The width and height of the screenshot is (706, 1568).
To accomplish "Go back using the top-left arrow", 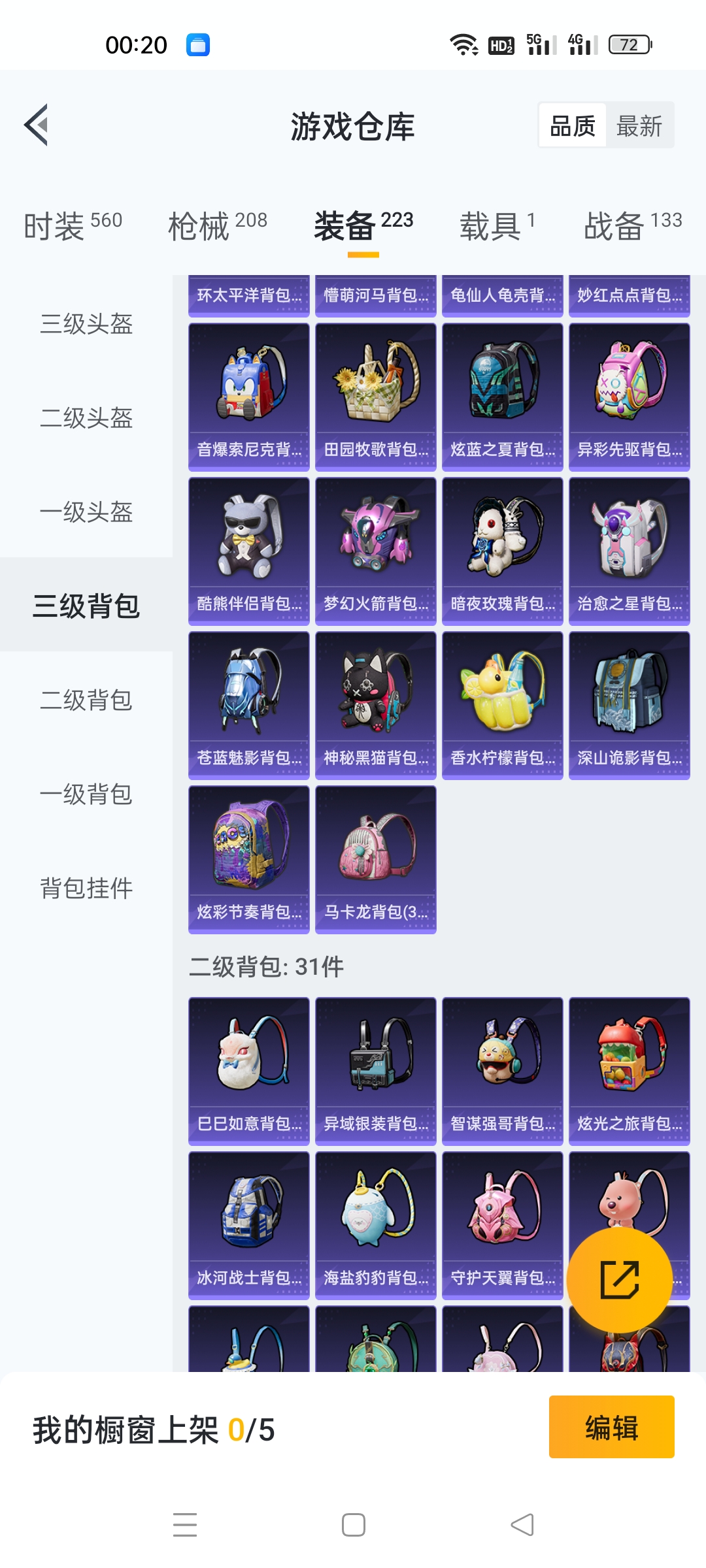I will 37,125.
